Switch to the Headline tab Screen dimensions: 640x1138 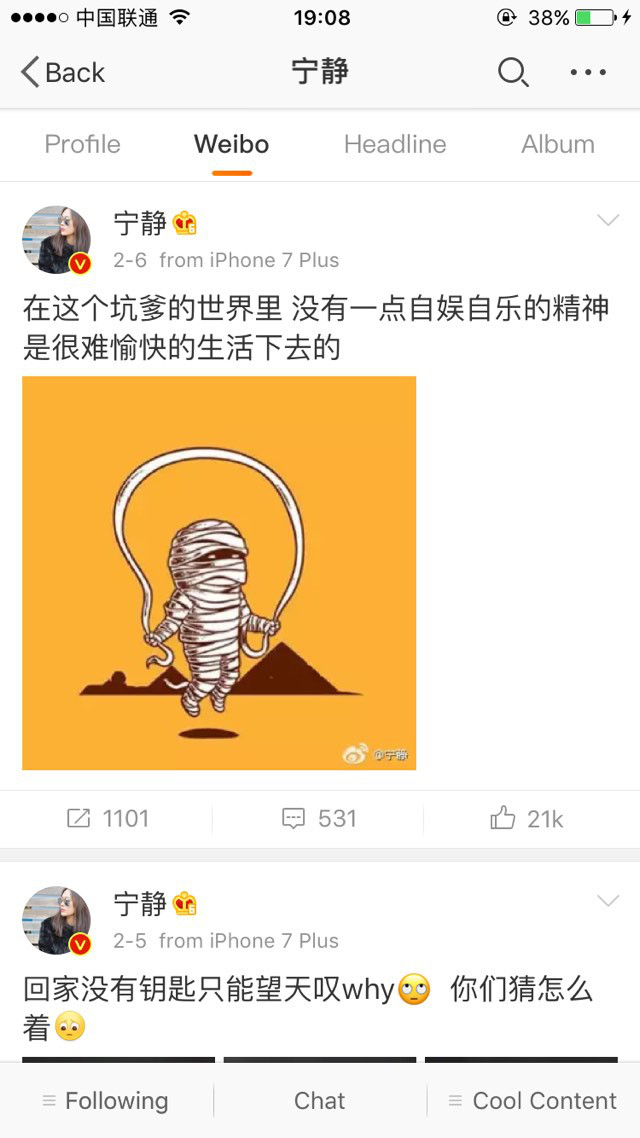pyautogui.click(x=395, y=144)
